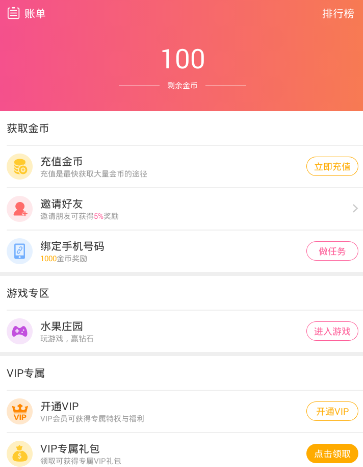Tap 点击领取 for the VIP gift pack
The height and width of the screenshot is (467, 363).
pos(332,453)
